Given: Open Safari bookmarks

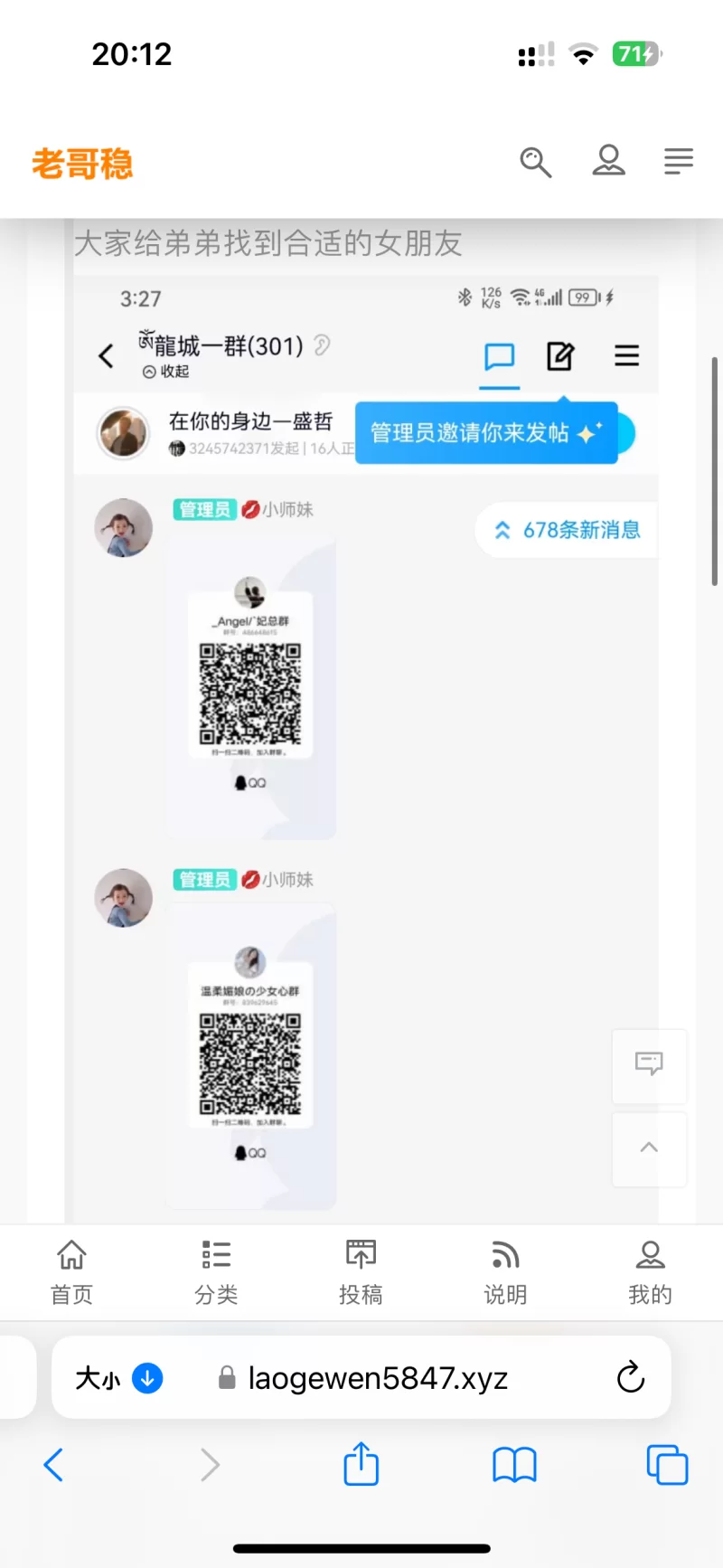Looking at the screenshot, I should 514,1464.
